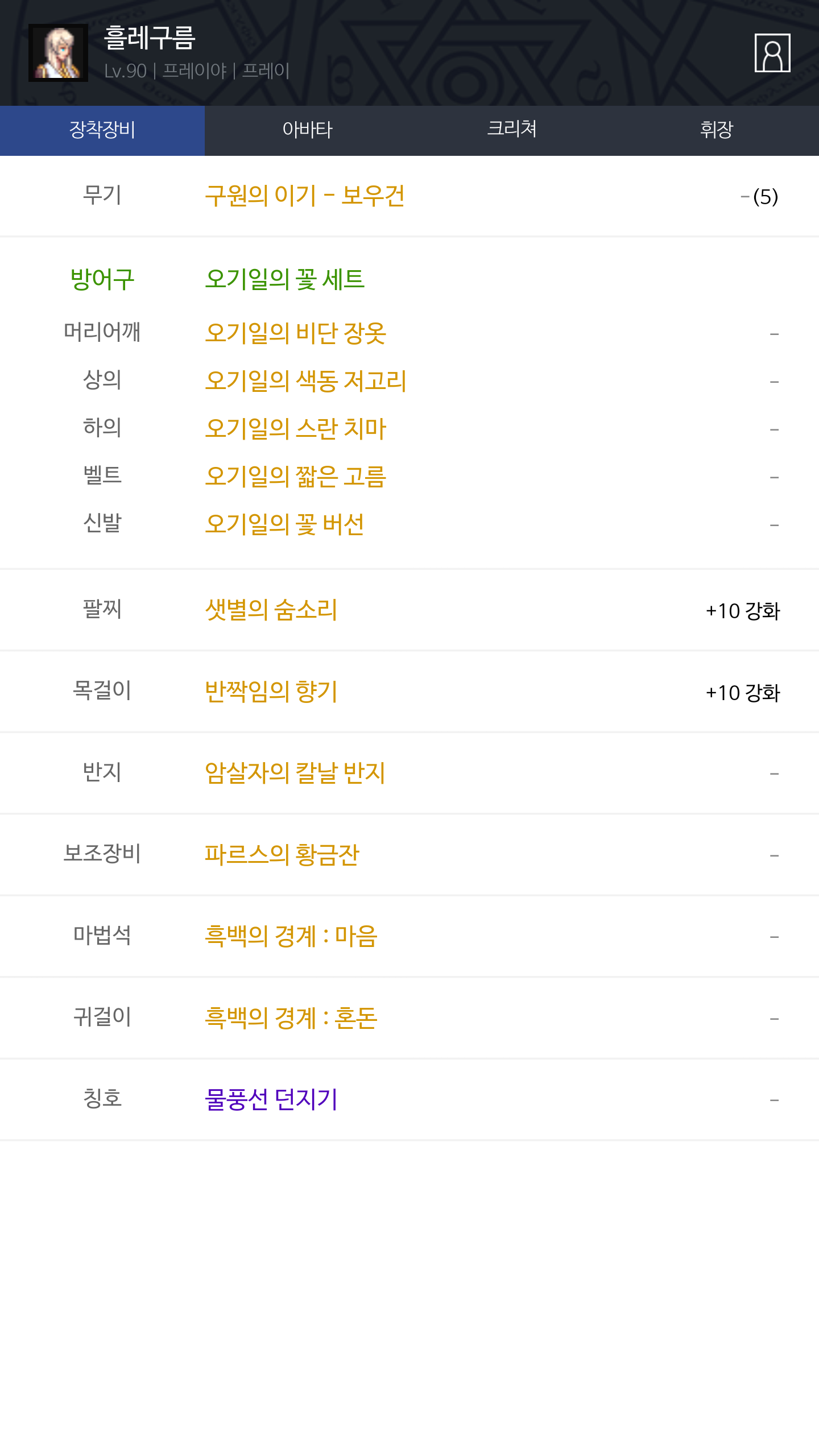
Task: Open magic stone 흑백의 경계 : 마음
Action: pos(291,937)
